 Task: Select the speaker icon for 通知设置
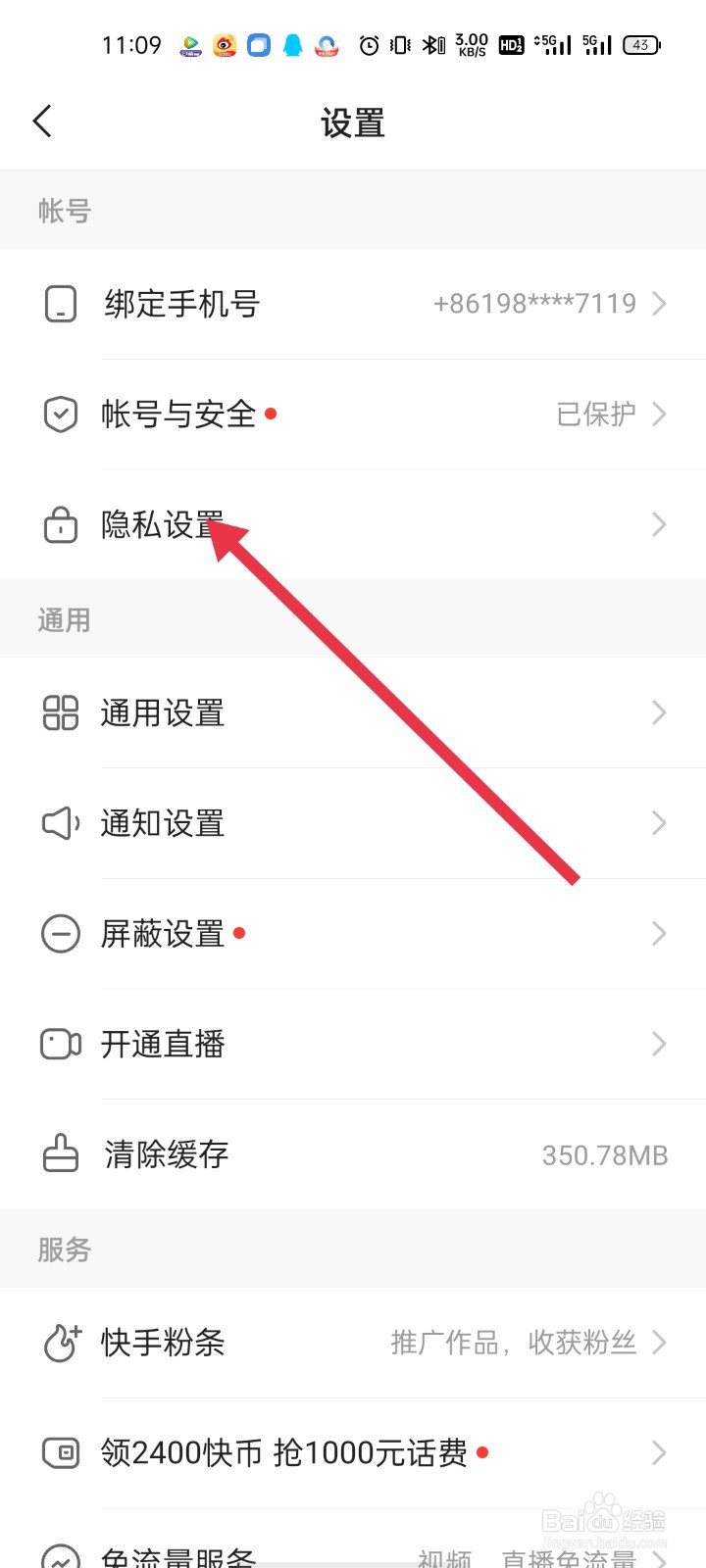(61, 823)
